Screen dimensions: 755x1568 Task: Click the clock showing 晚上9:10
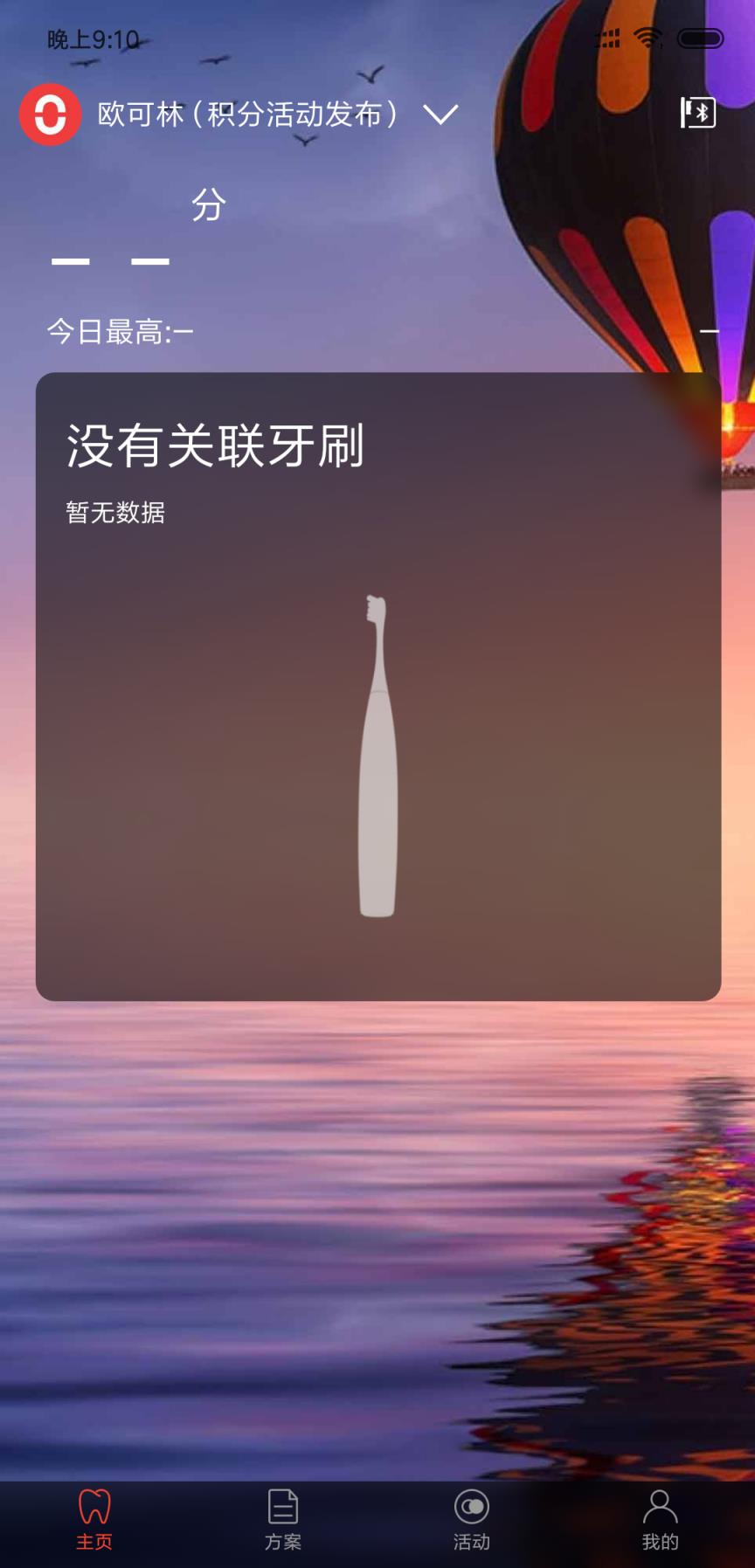coord(90,38)
